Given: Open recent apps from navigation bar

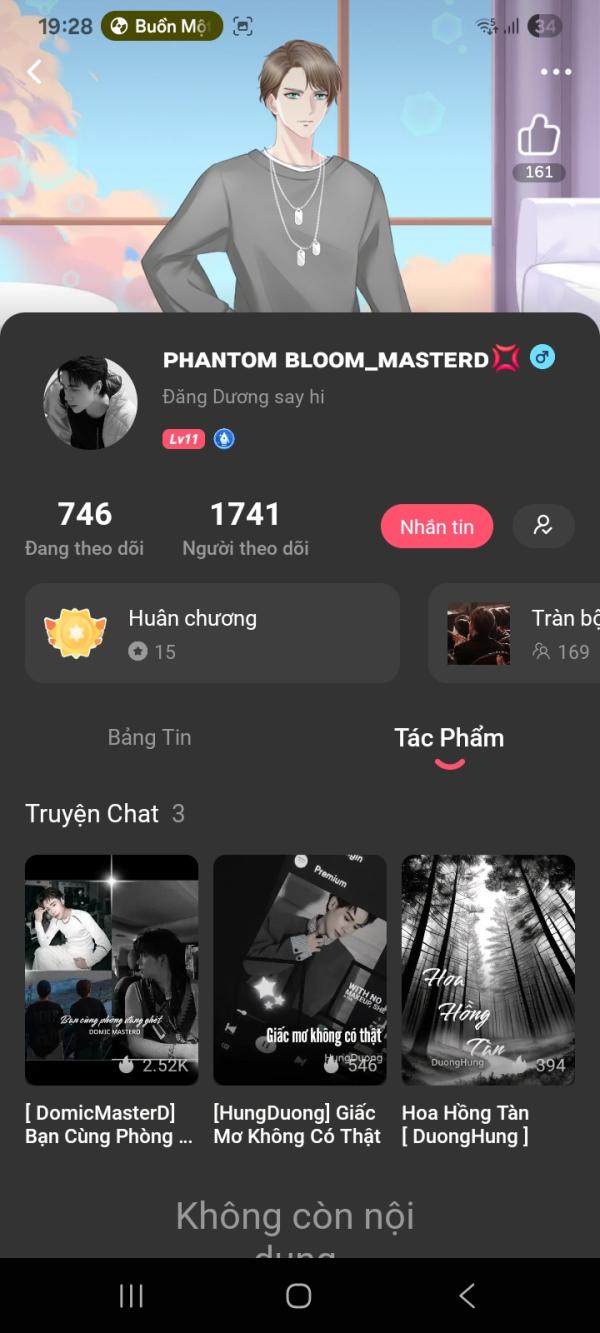Looking at the screenshot, I should (x=131, y=1296).
